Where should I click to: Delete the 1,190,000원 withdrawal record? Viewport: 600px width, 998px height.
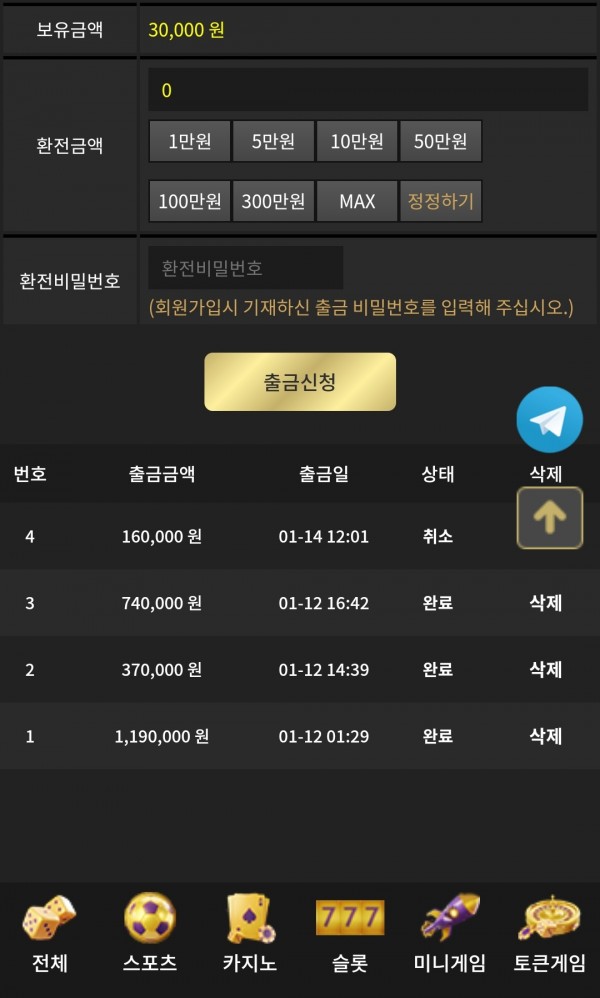[x=545, y=736]
